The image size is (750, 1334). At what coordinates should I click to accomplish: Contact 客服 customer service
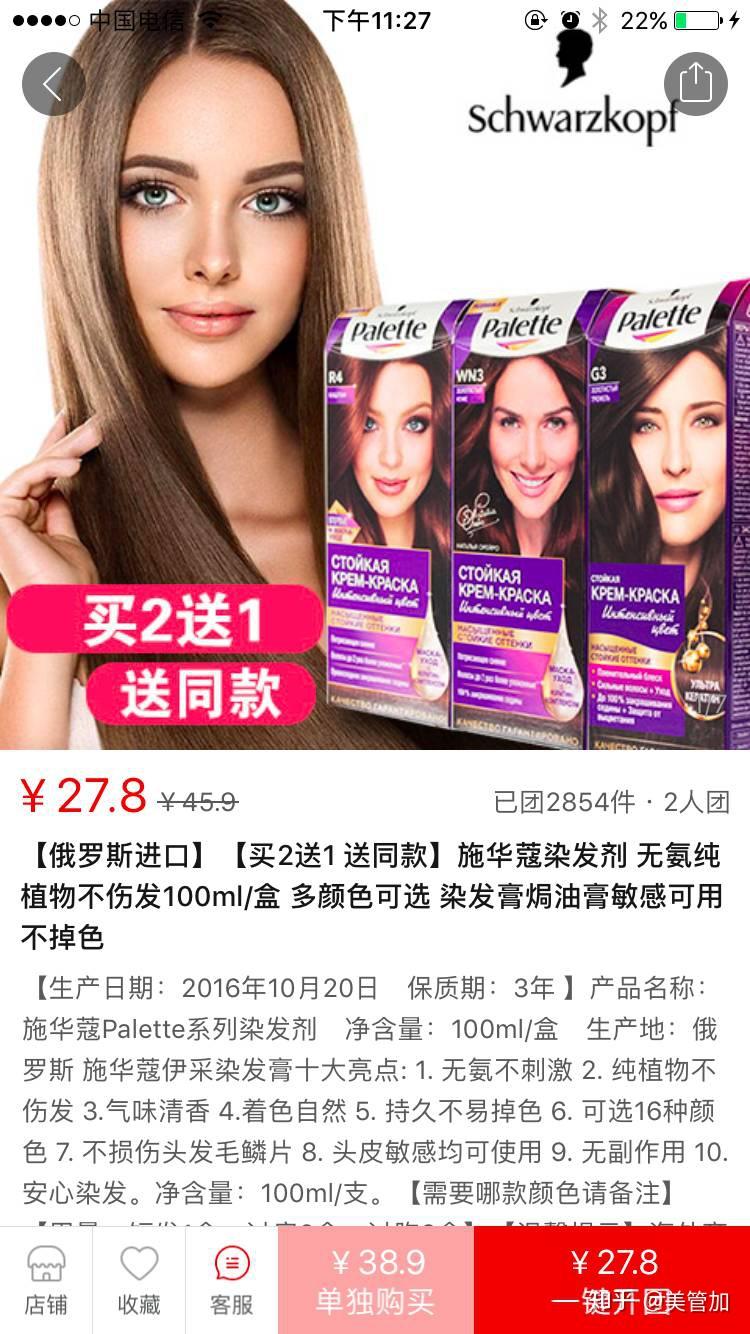232,1280
